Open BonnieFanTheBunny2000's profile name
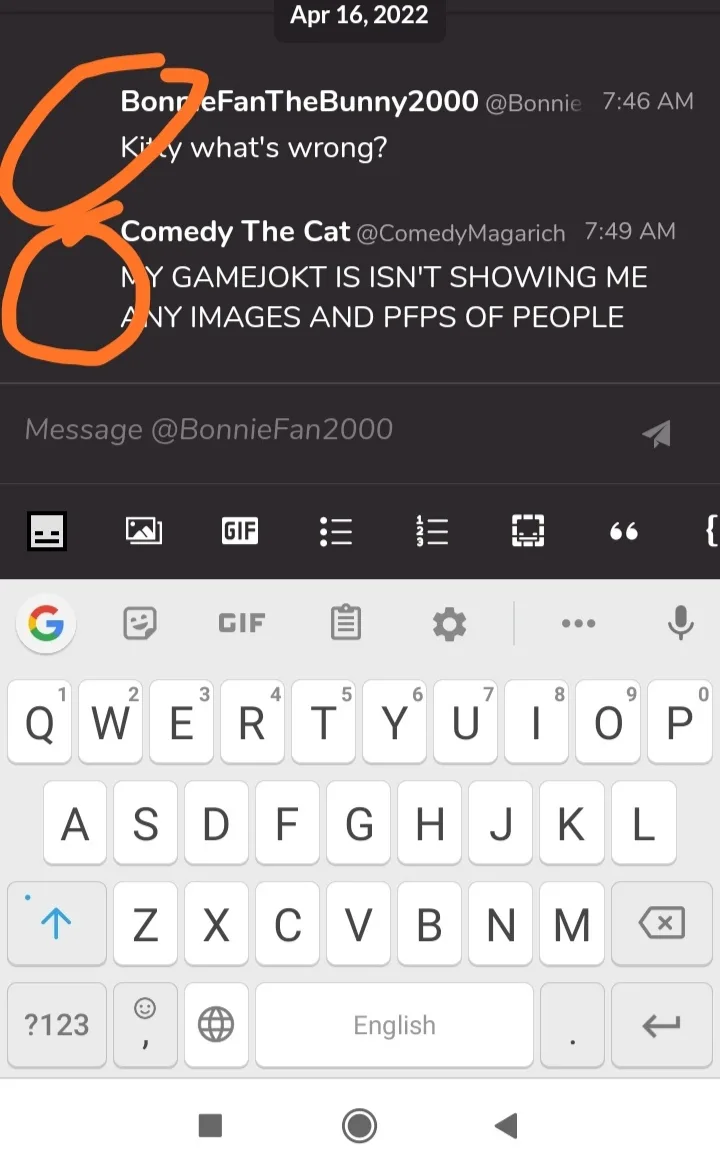Image resolution: width=720 pixels, height=1173 pixels. tap(300, 101)
